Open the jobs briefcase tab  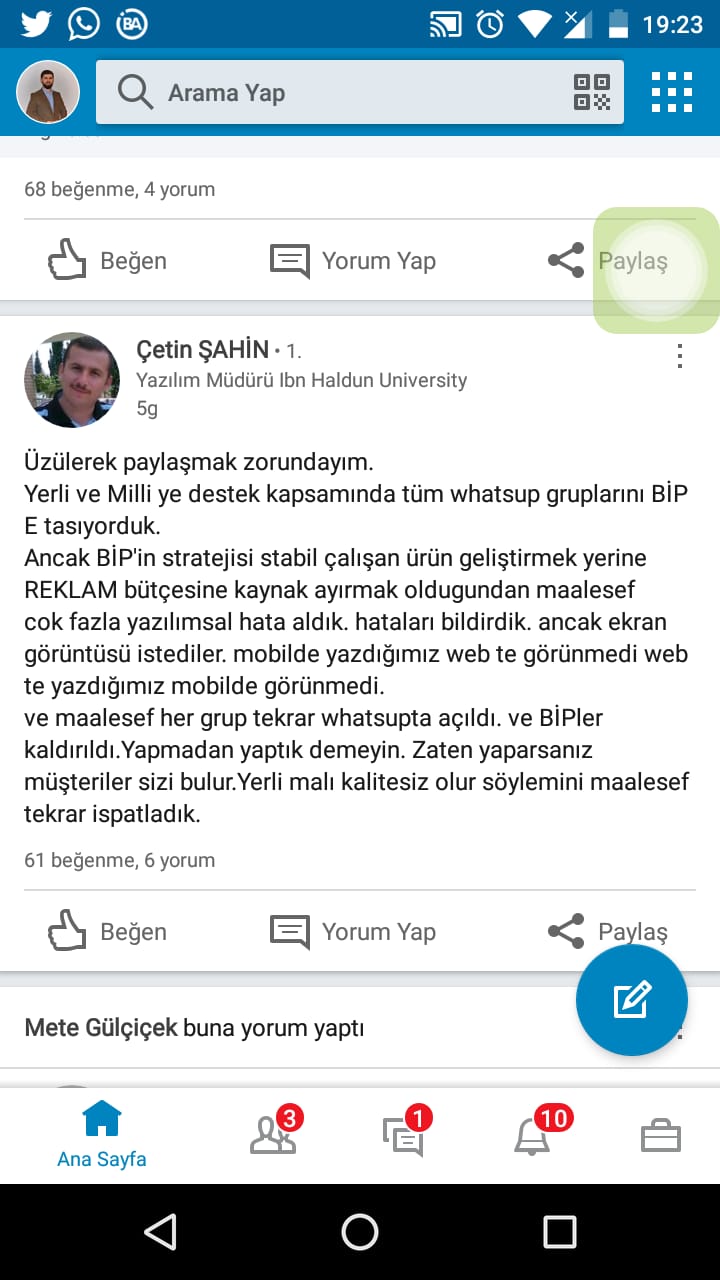coord(660,1135)
